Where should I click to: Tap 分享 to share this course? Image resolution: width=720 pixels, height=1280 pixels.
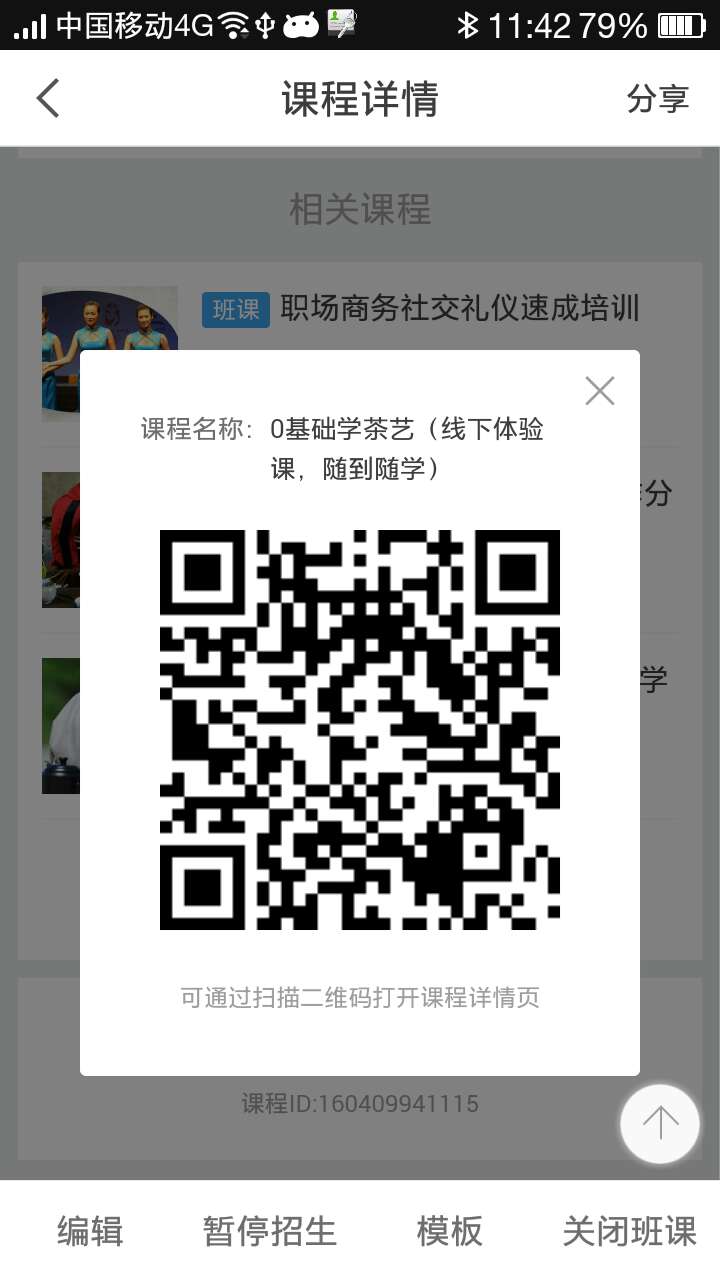click(657, 99)
